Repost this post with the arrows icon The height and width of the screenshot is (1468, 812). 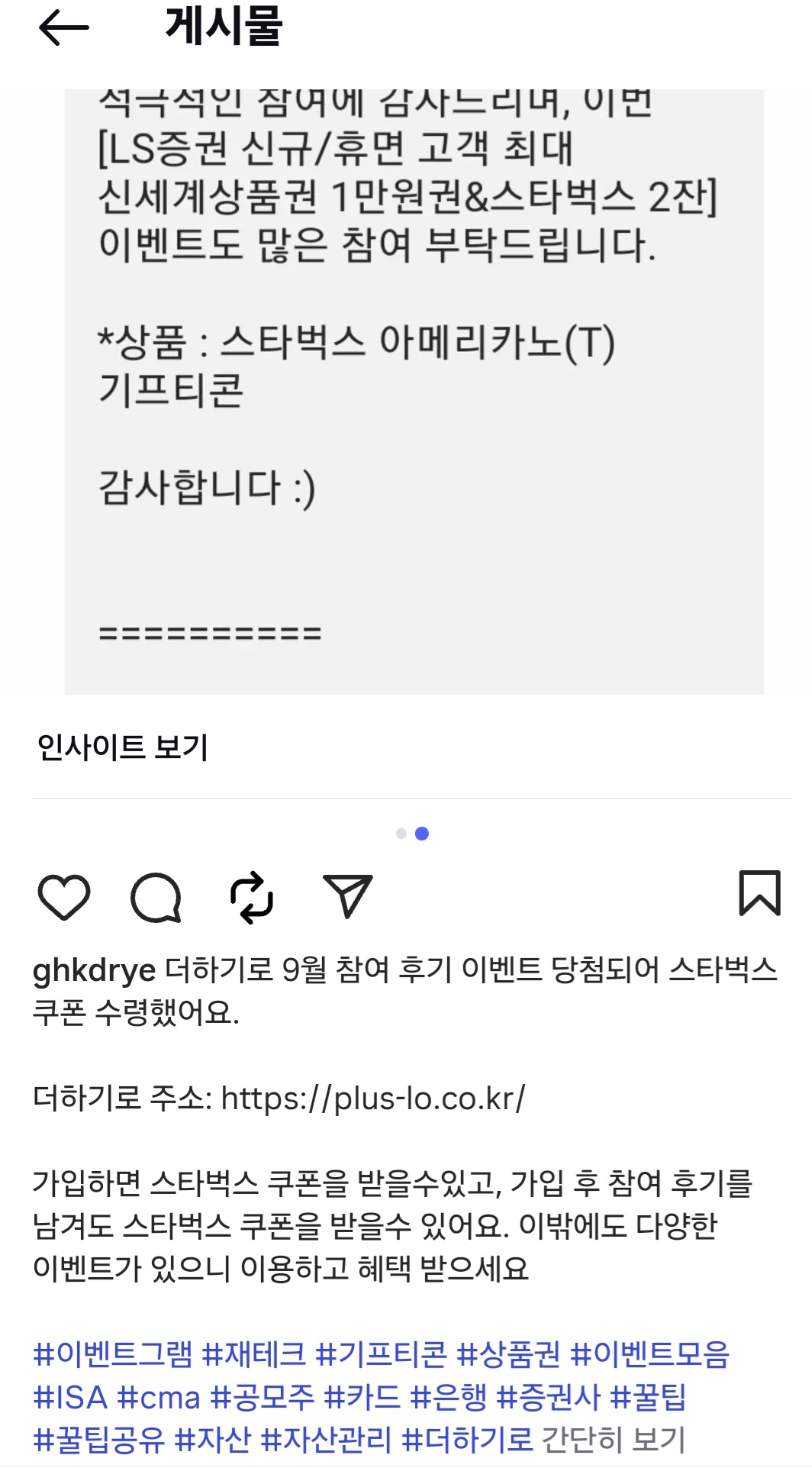[252, 896]
